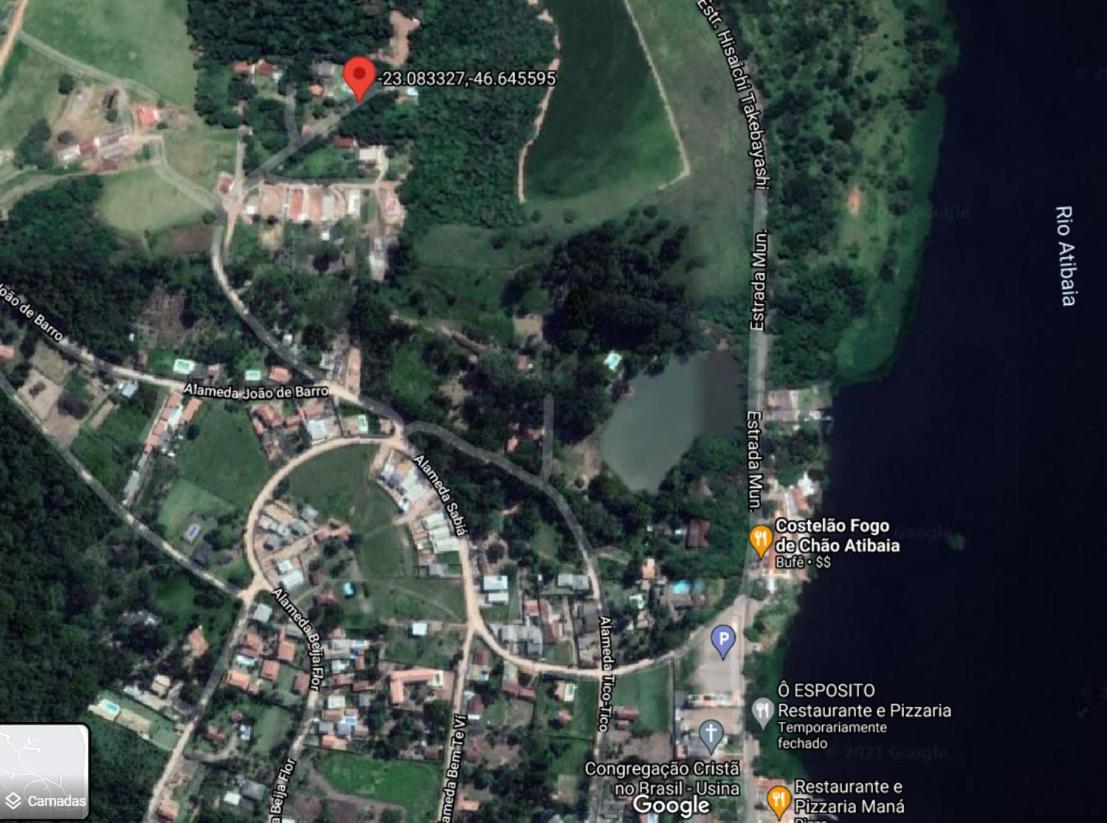
Task: Open Restaurante e Pizzaria Maná marker
Action: point(779,800)
